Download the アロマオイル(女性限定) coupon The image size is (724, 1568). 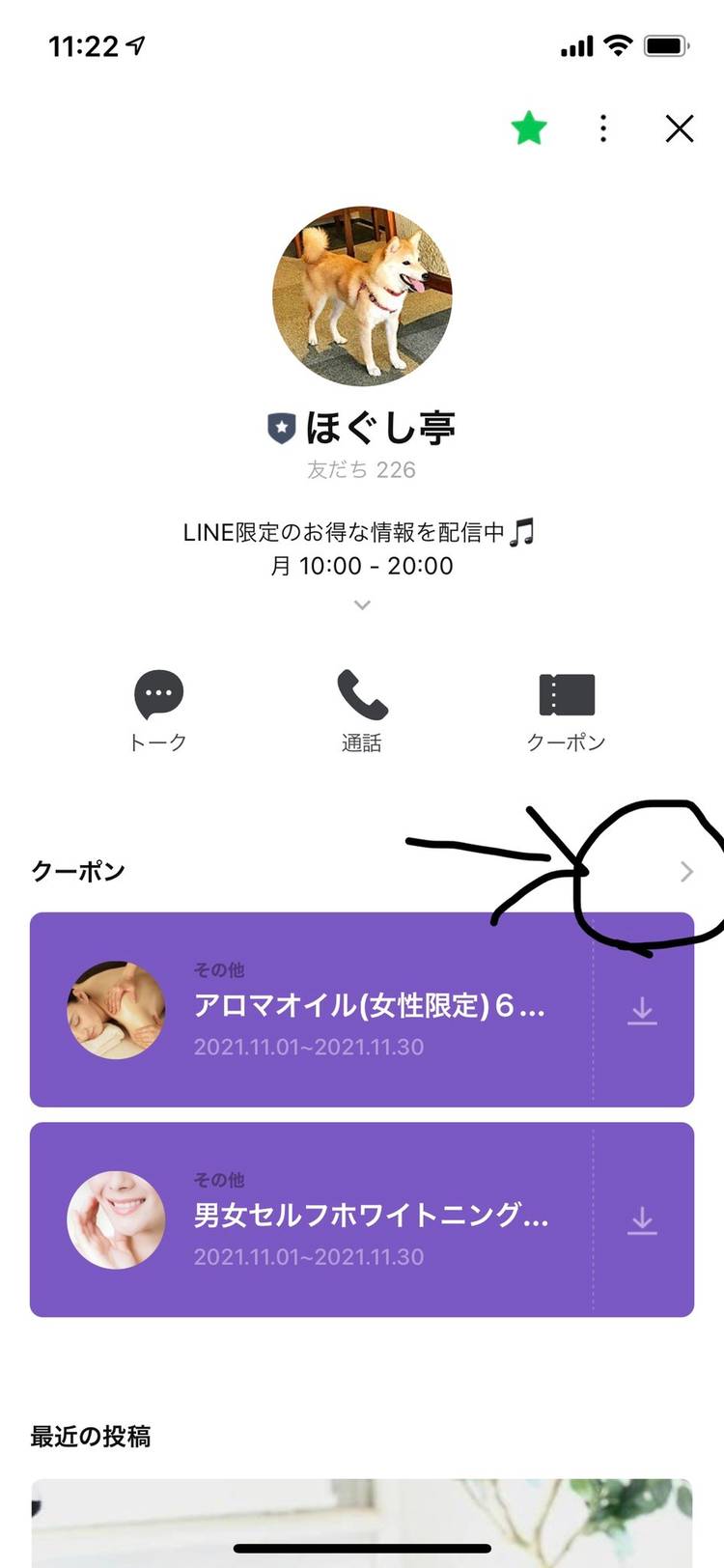click(642, 1011)
